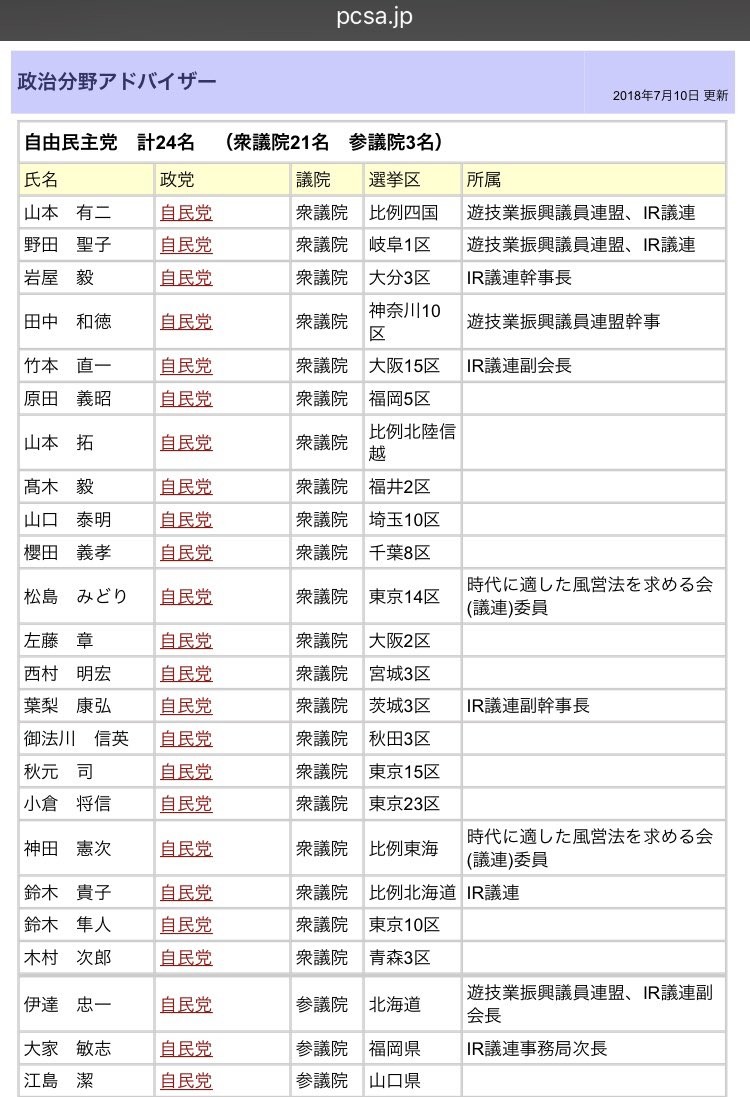Image resolution: width=750 pixels, height=1097 pixels.
Task: Open 田中 和徳's 自民党 party link
Action: pyautogui.click(x=186, y=322)
